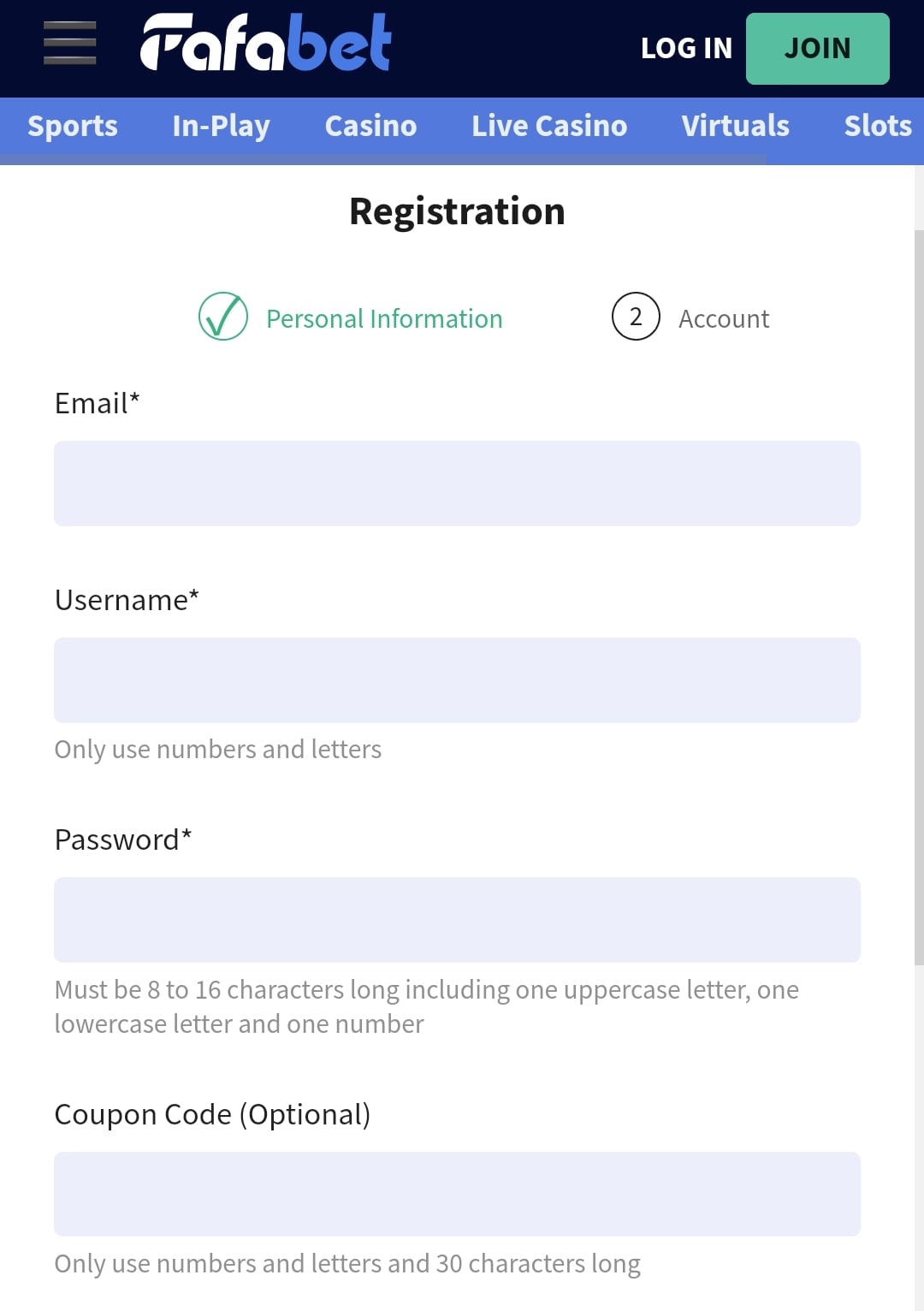The height and width of the screenshot is (1311, 924).
Task: Click the green checkmark on Personal Information step
Action: (222, 317)
